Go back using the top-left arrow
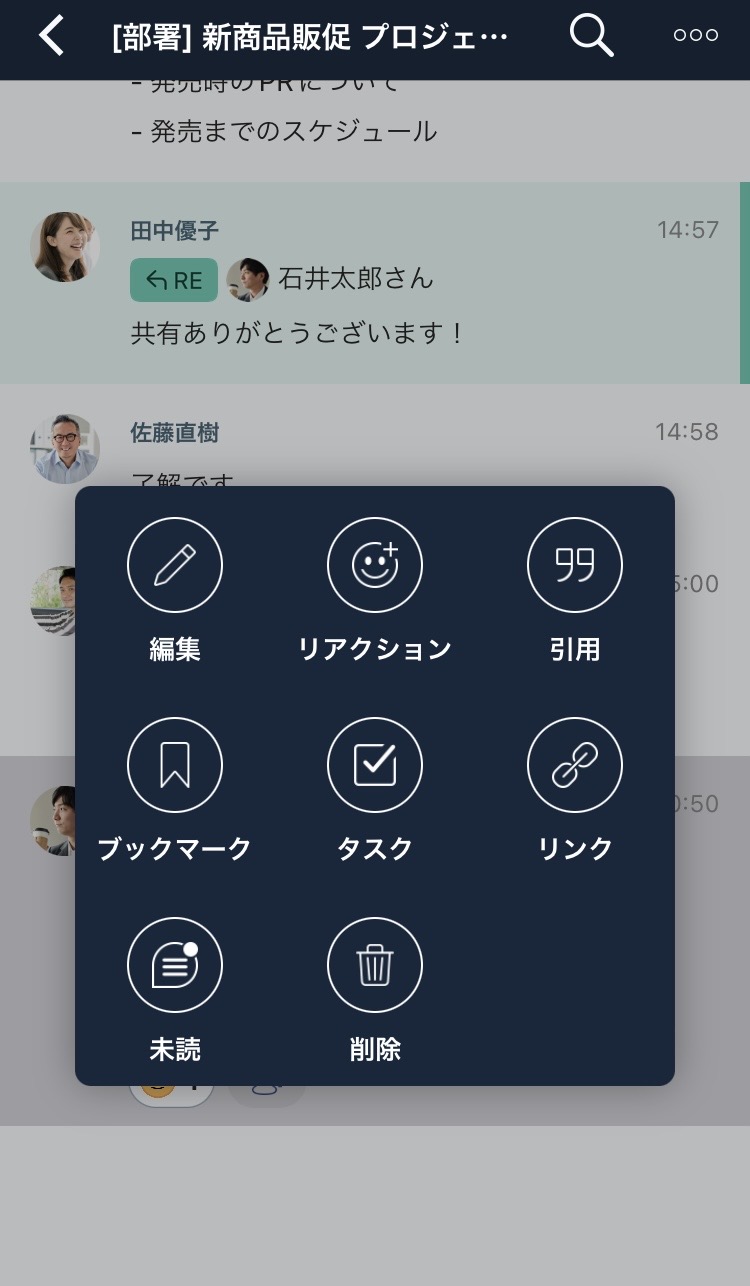Screen dimensions: 750x1286 51,36
